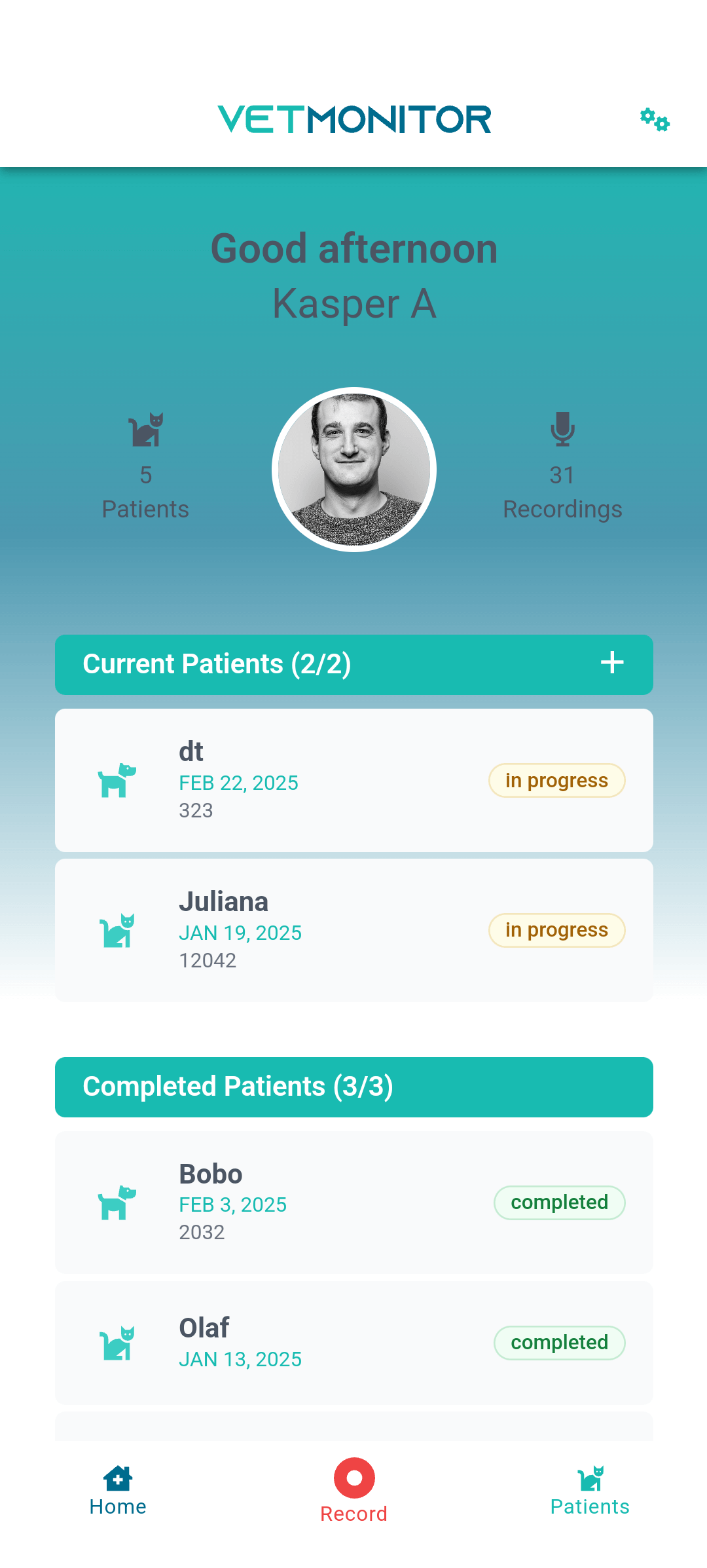Select the dog icon on dt's card

click(117, 780)
